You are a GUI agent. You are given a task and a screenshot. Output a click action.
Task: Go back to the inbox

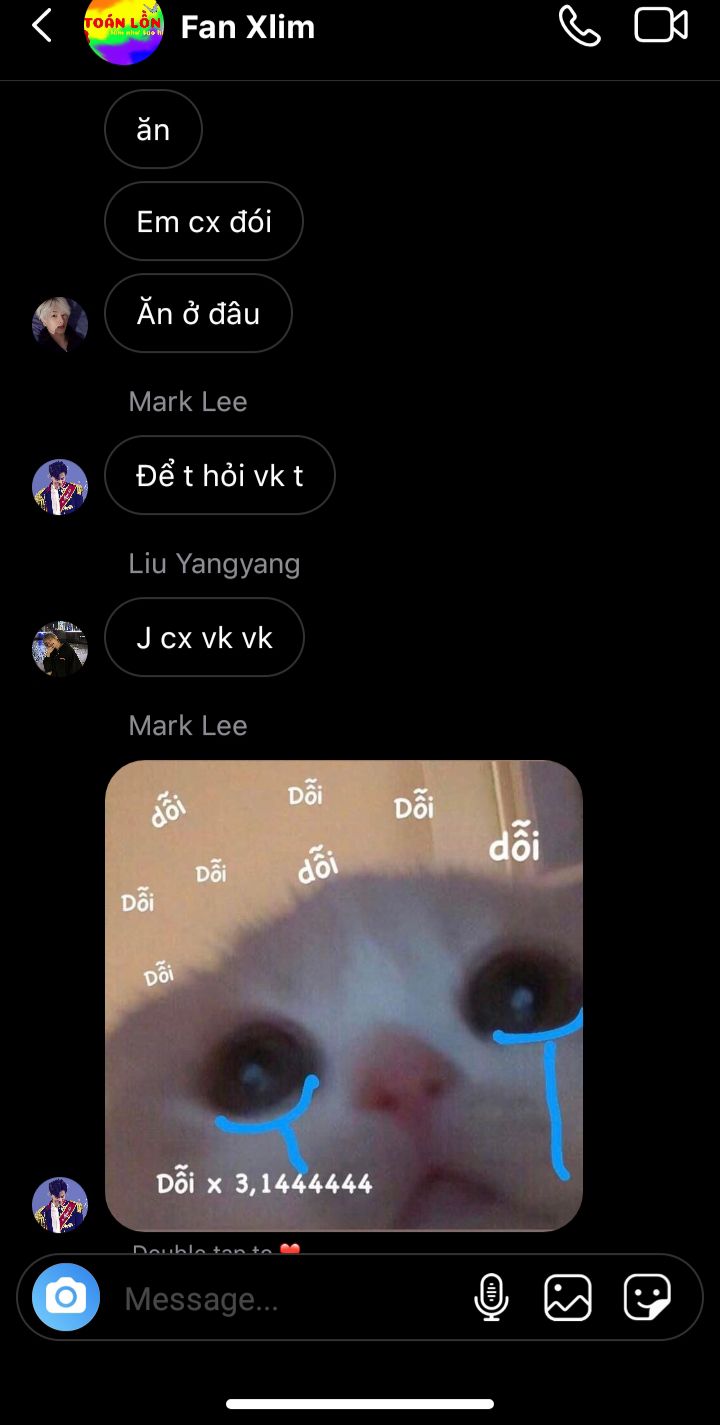(x=42, y=27)
